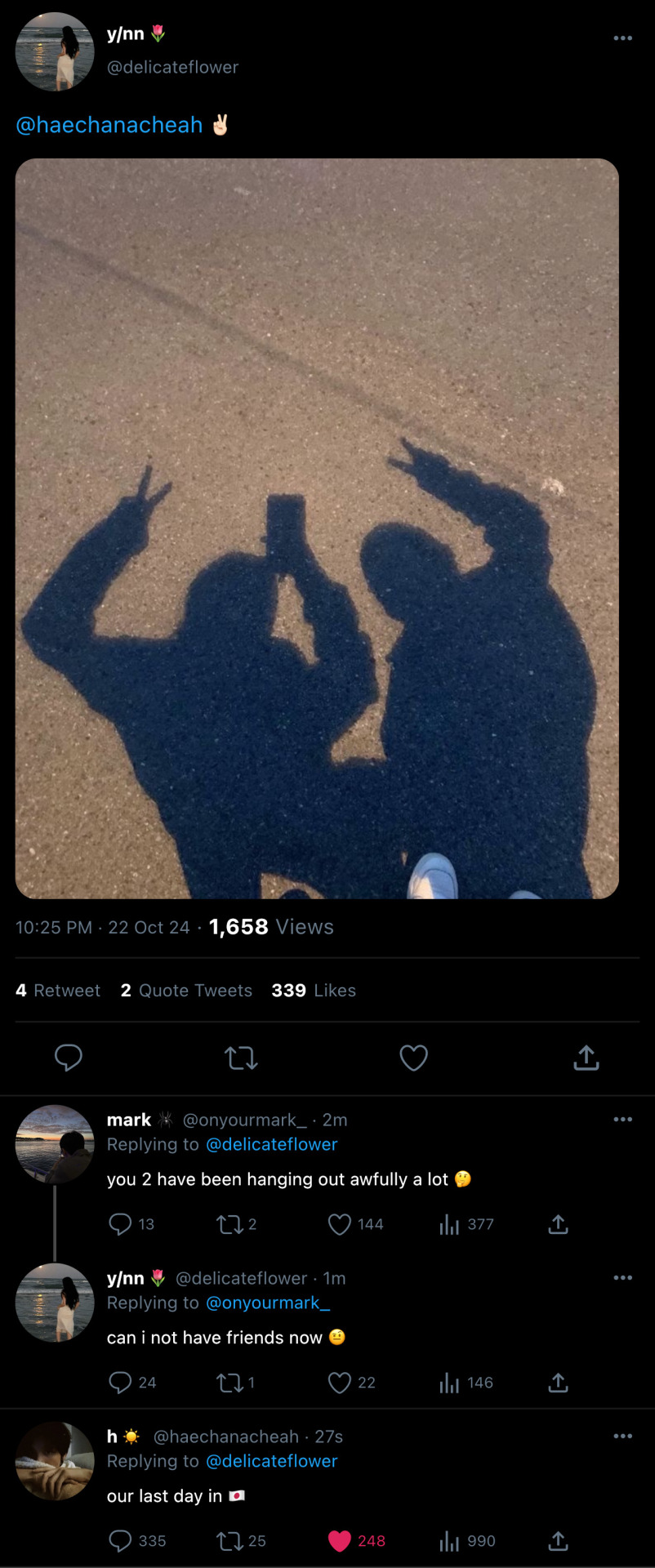The width and height of the screenshot is (655, 1568).
Task: Open the main tweet's three-dot overflow menu
Action: [x=622, y=38]
